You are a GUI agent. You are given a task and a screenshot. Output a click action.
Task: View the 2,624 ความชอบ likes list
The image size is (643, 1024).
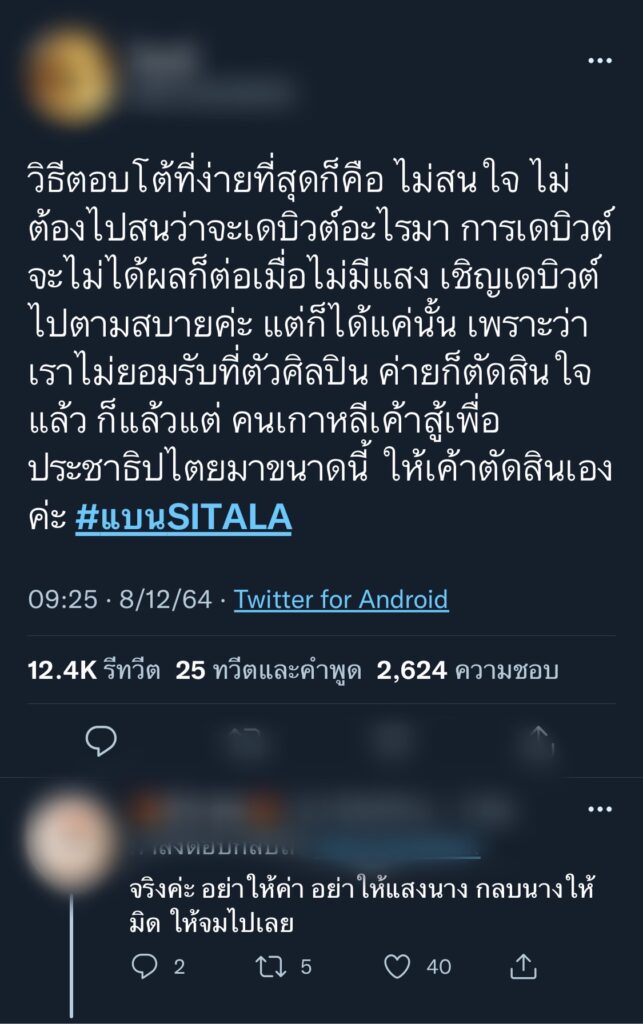467,671
